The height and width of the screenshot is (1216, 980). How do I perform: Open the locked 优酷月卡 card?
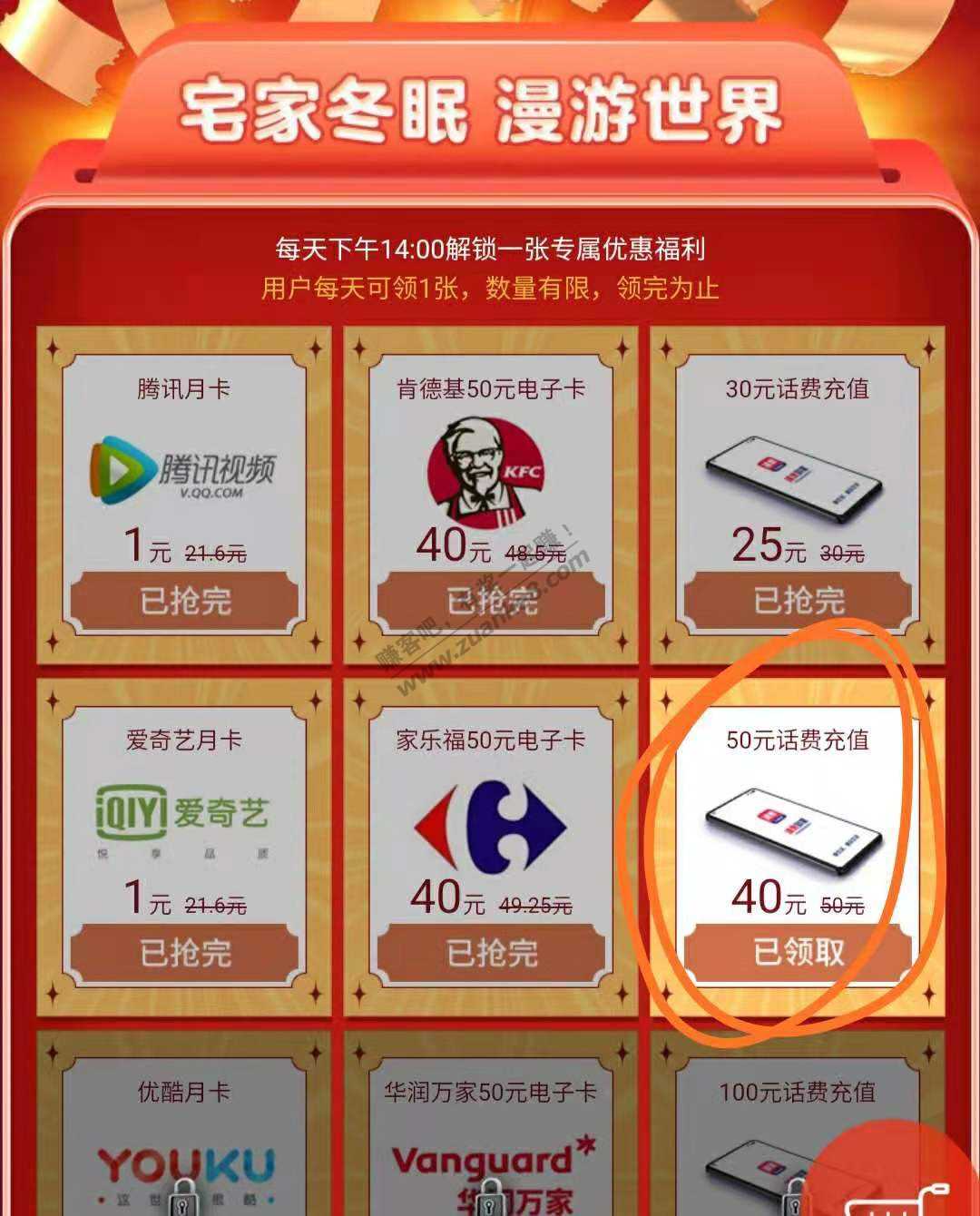pos(184,1152)
